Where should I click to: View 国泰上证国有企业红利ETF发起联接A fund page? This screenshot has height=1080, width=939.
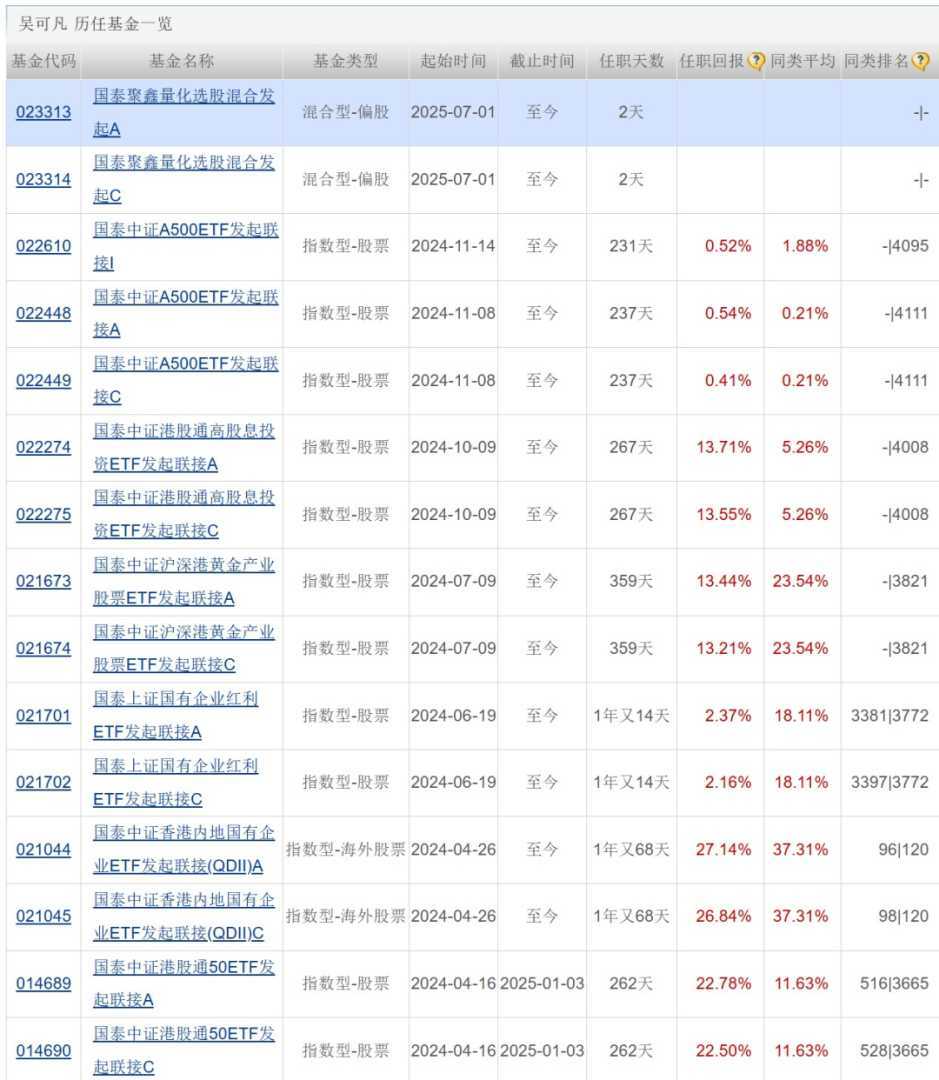176,698
